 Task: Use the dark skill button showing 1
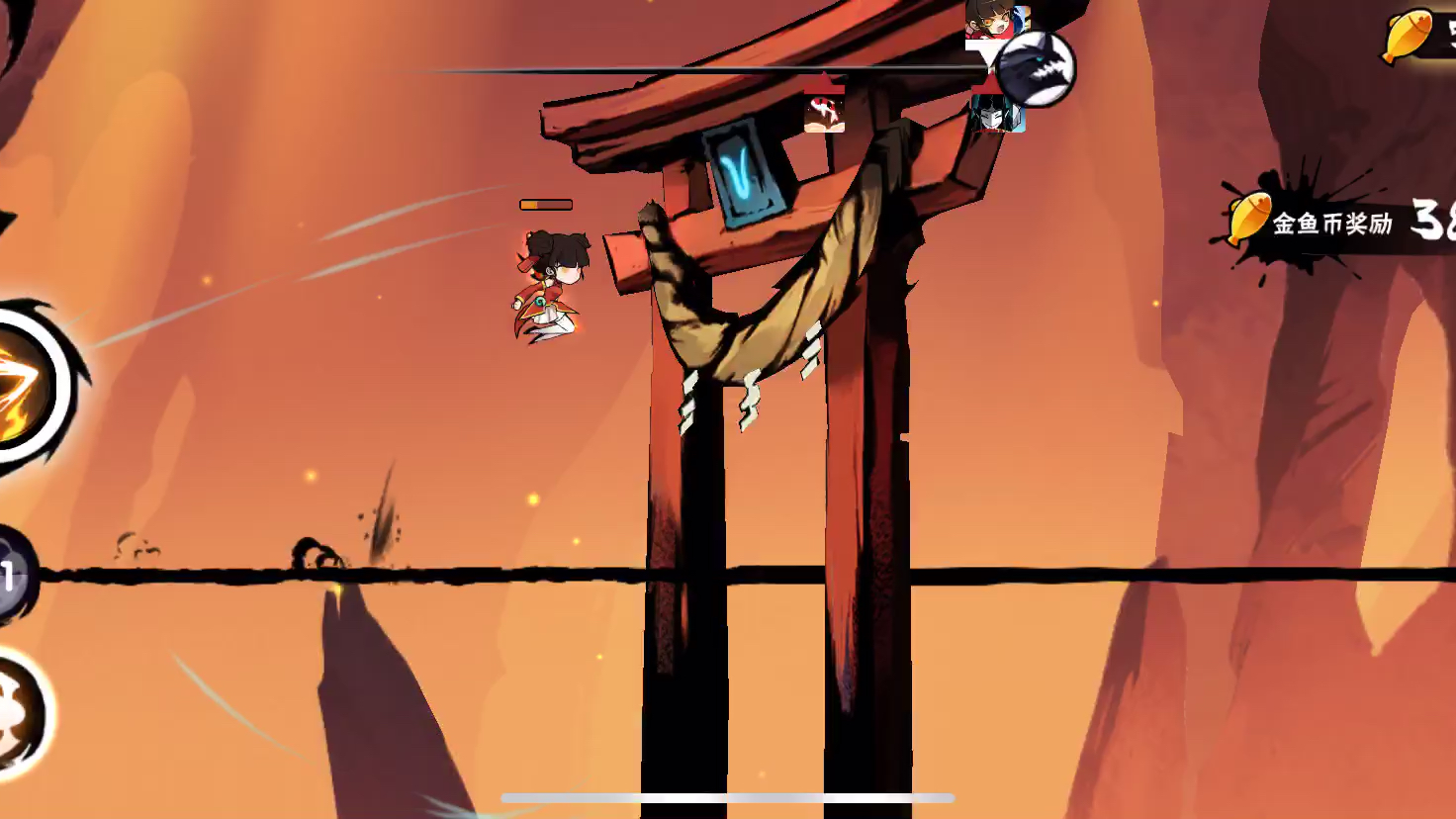point(12,576)
